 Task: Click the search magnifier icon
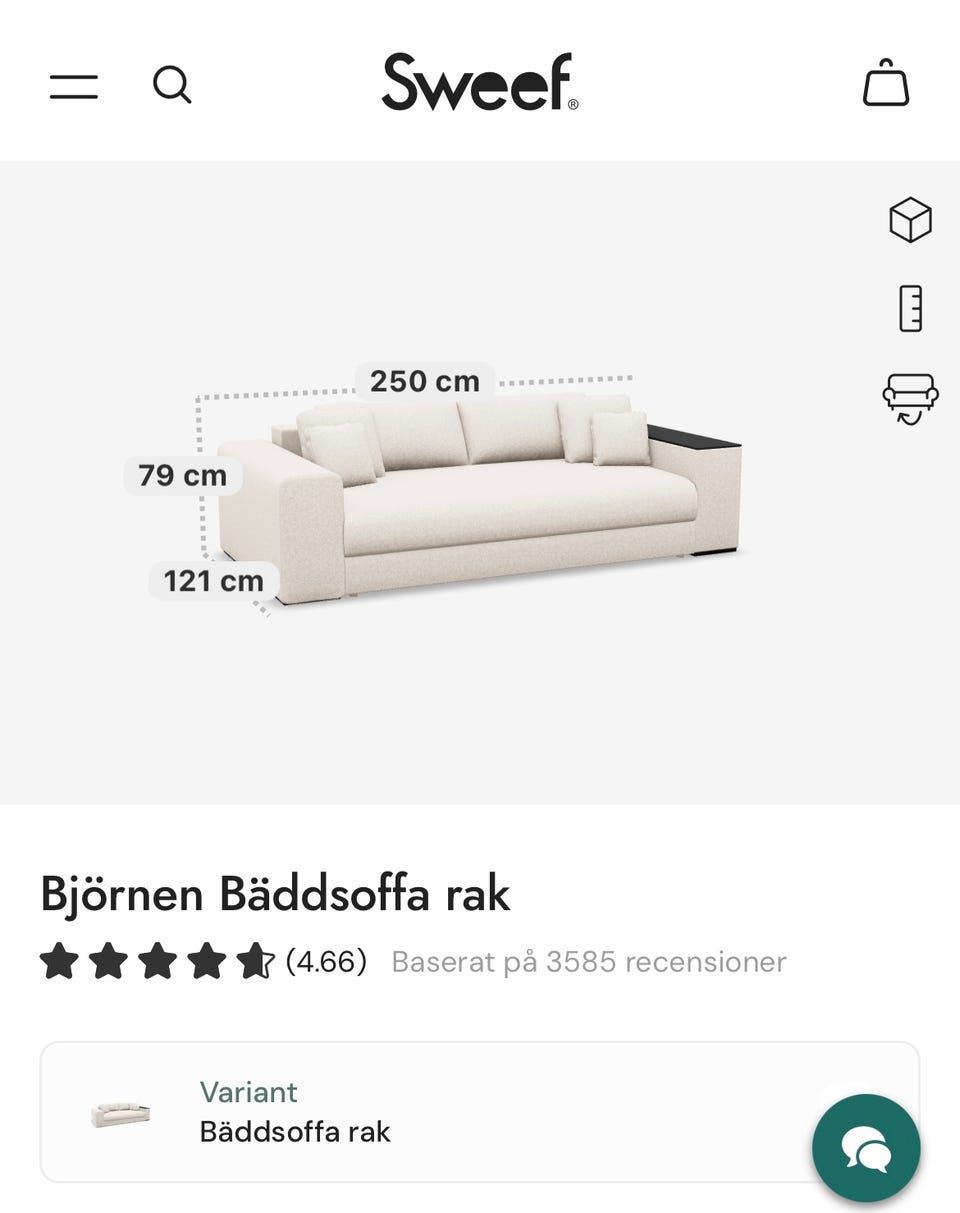click(x=173, y=85)
